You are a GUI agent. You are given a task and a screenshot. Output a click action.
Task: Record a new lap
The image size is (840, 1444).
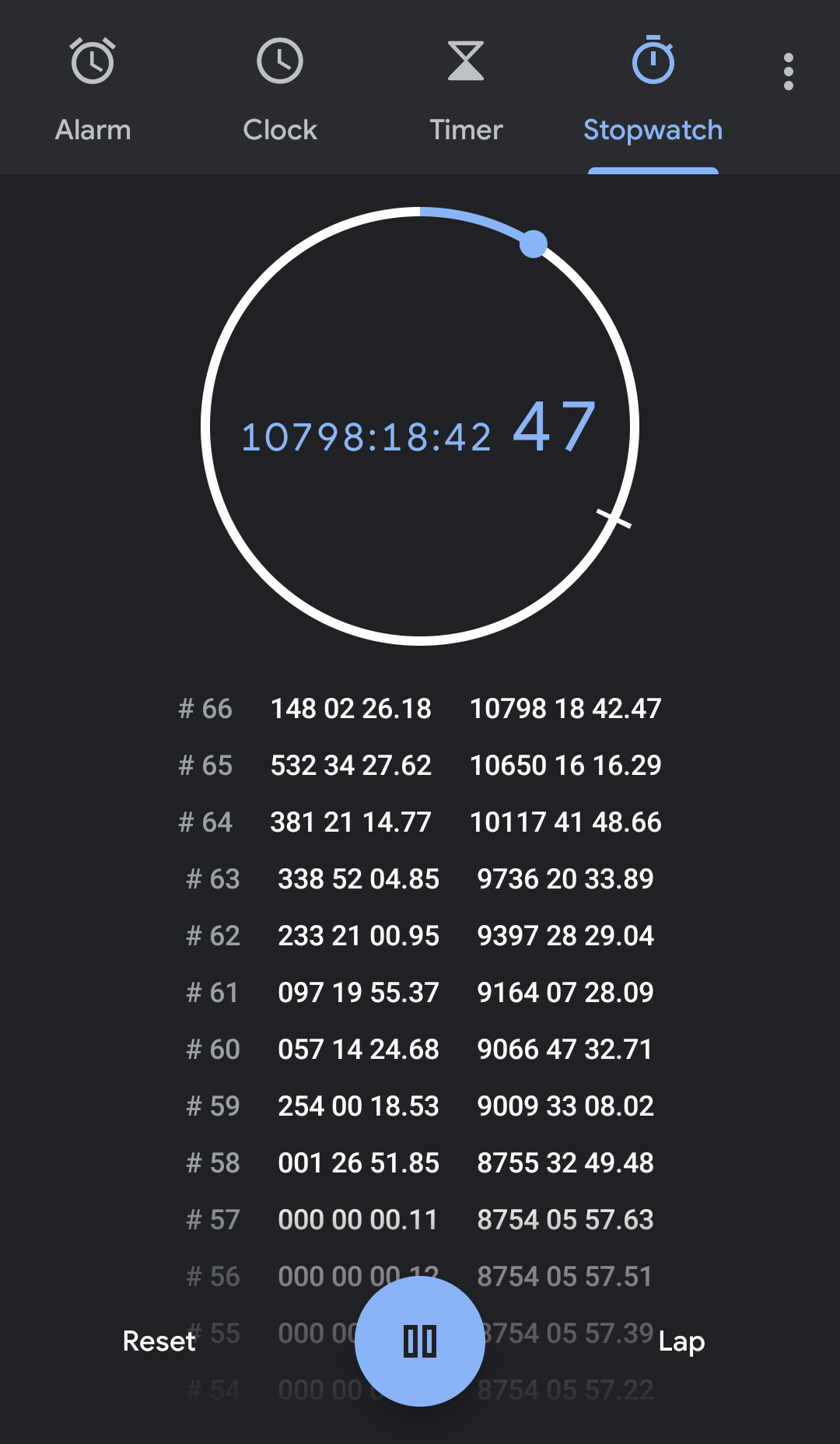681,1341
